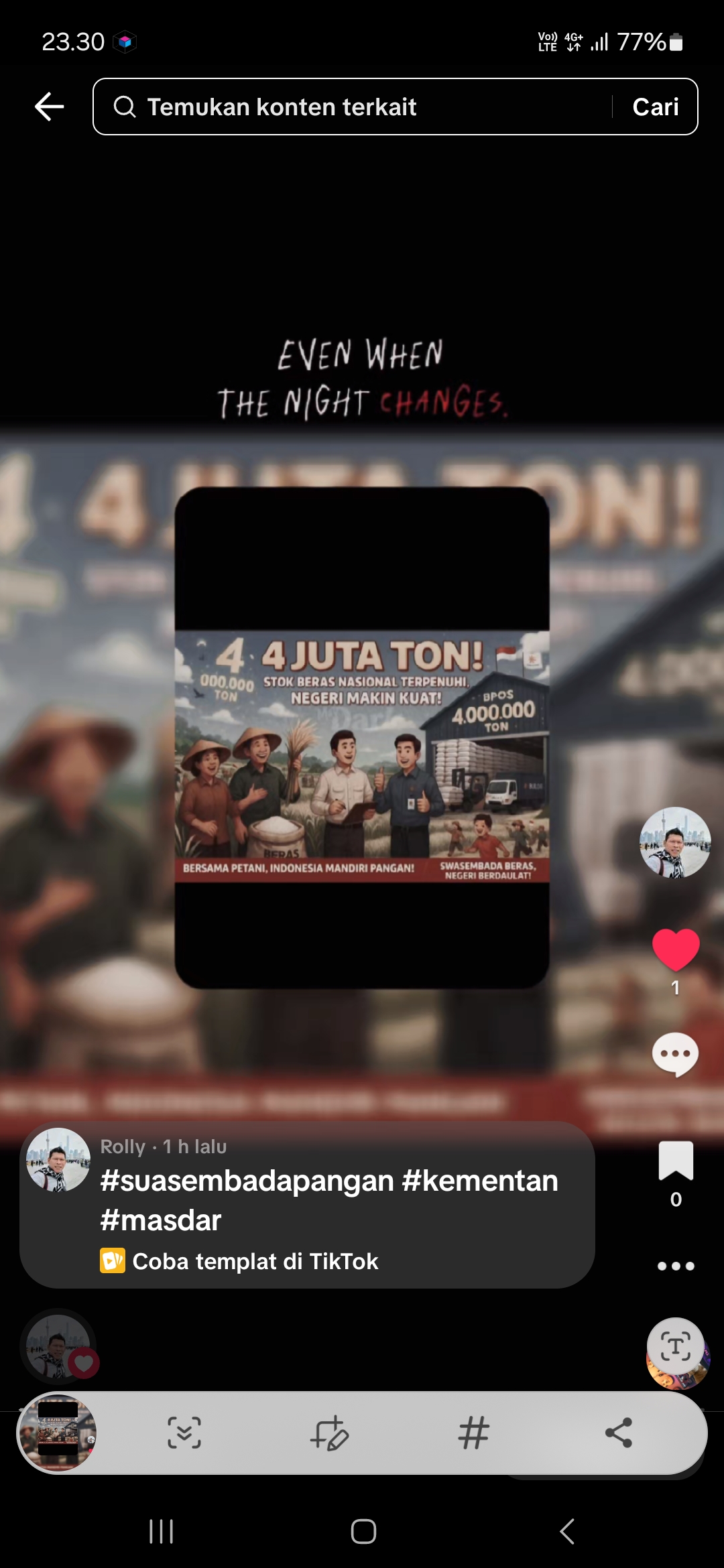This screenshot has height=1568, width=724.
Task: Like the video with the heart icon
Action: (x=676, y=950)
